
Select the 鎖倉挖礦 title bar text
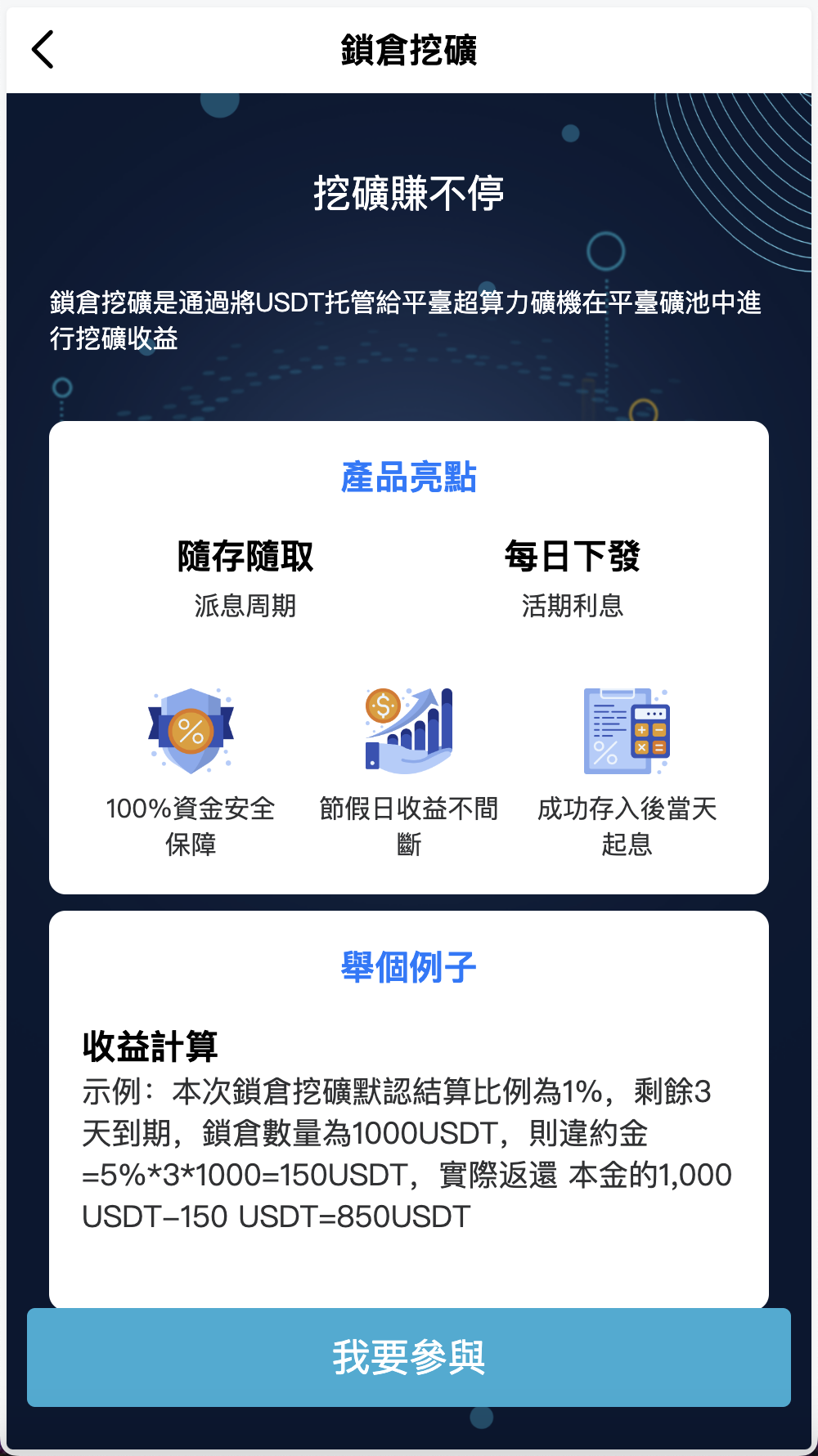pos(409,47)
